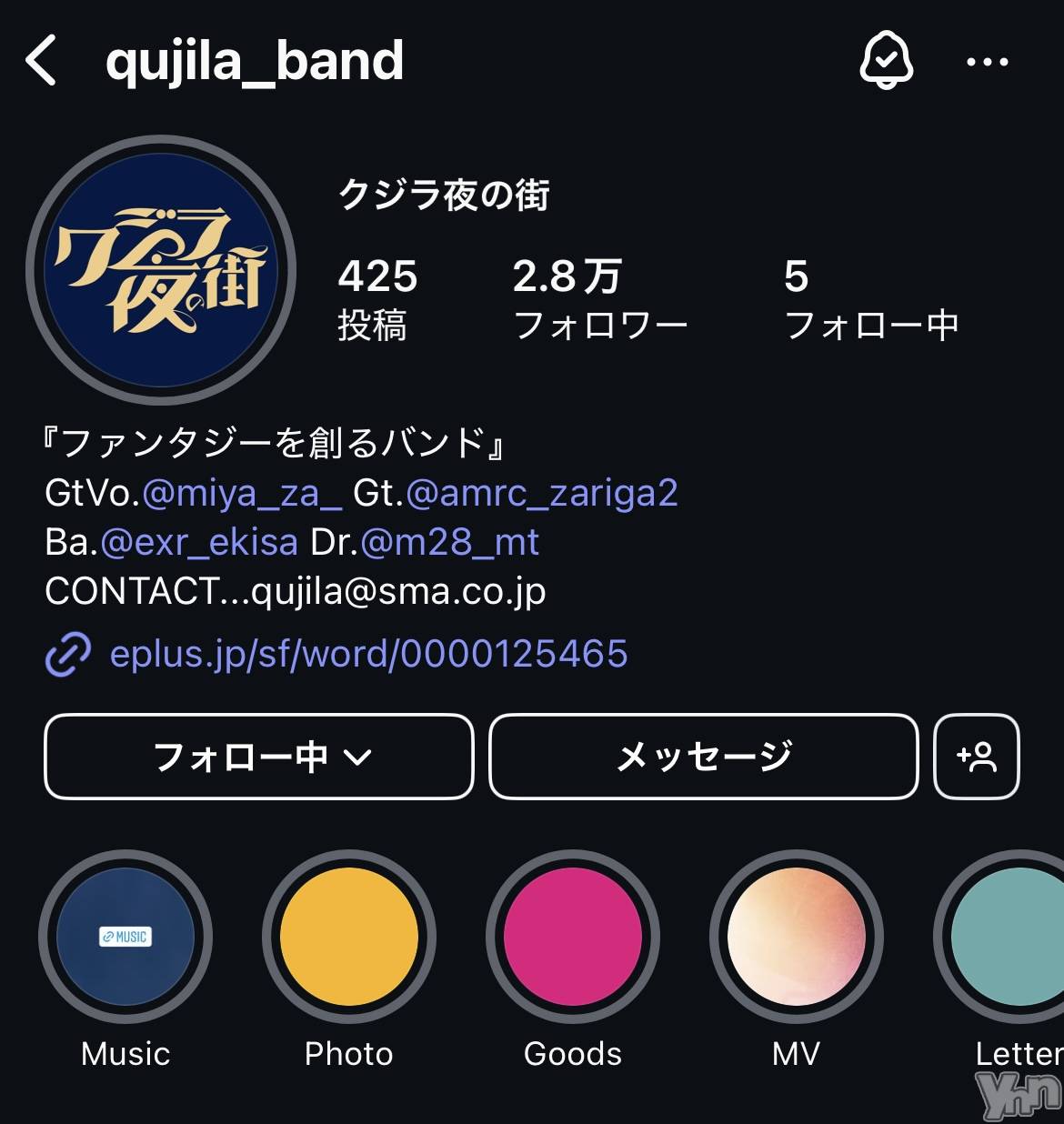
Task: Open the notification bell settings
Action: 886,61
